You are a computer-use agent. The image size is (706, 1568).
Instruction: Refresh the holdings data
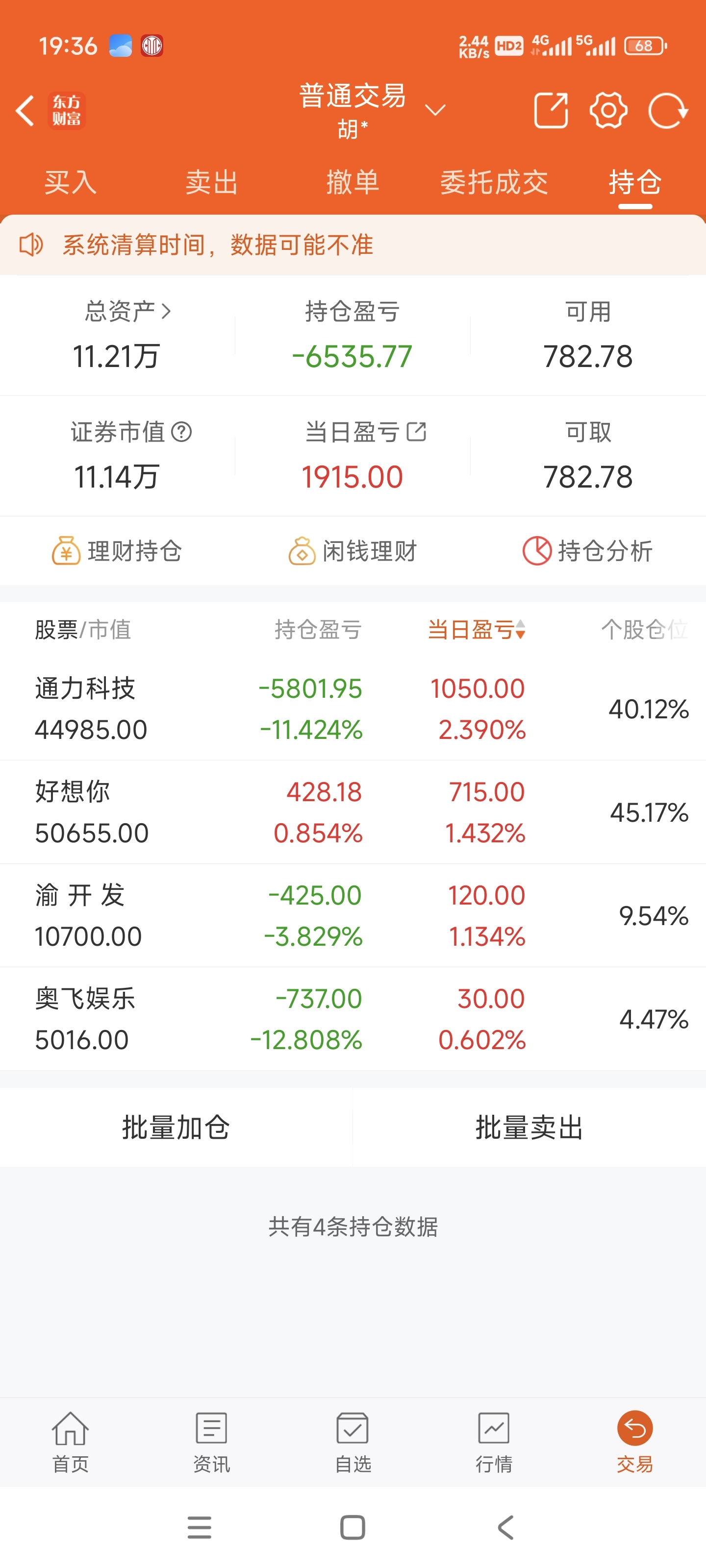click(x=668, y=111)
